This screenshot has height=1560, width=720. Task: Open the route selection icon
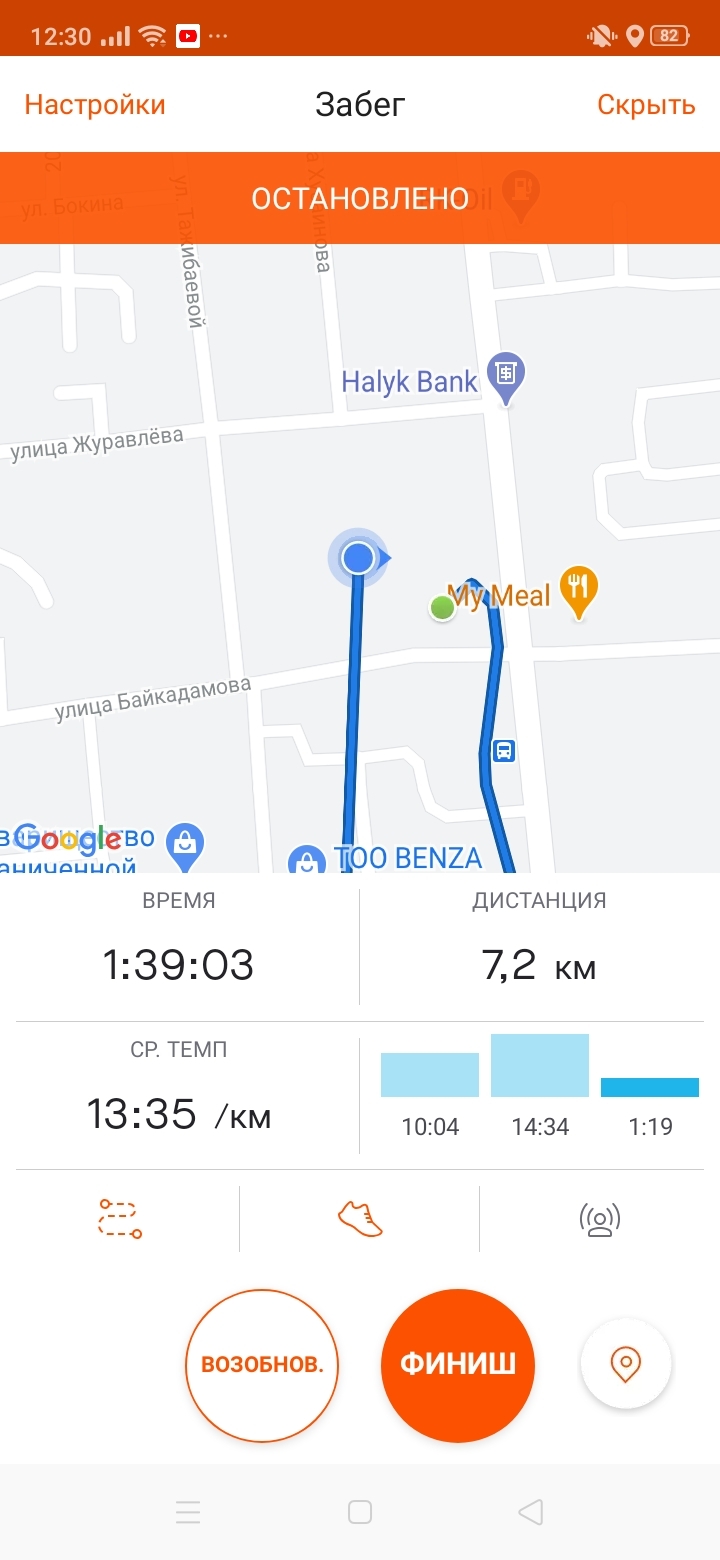(120, 1218)
